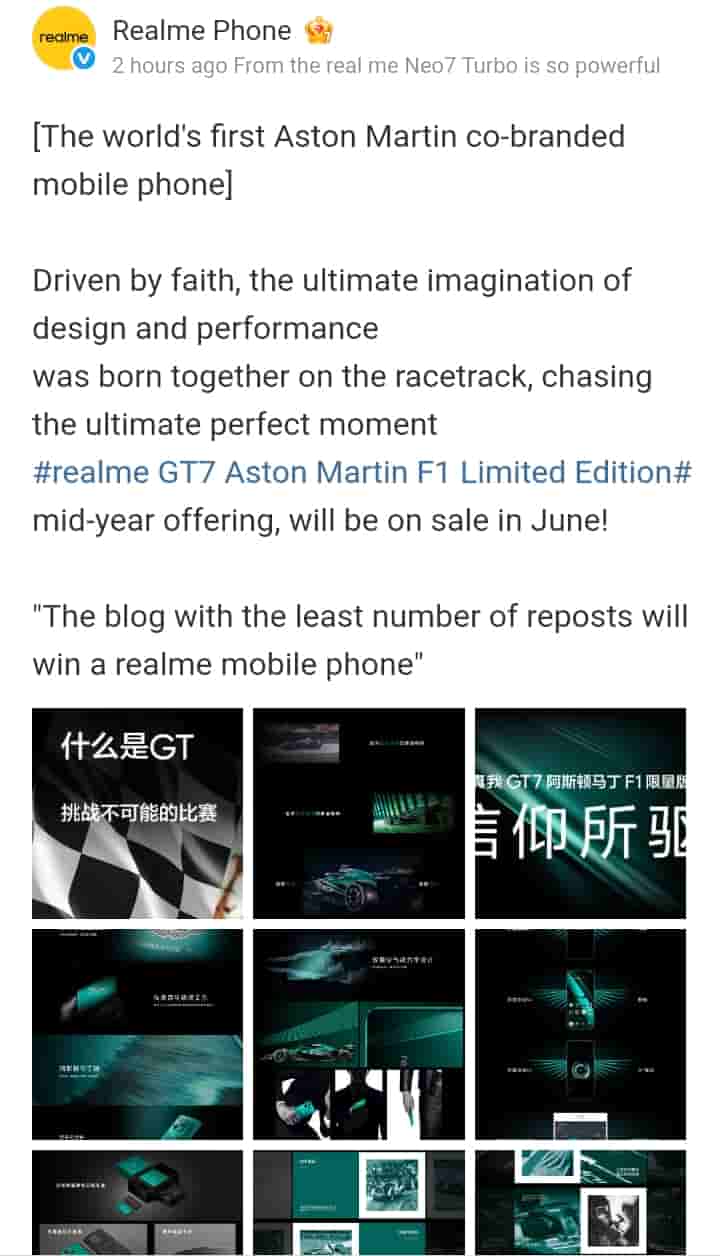
Task: Open the Realme Phone profile avatar
Action: 63,38
